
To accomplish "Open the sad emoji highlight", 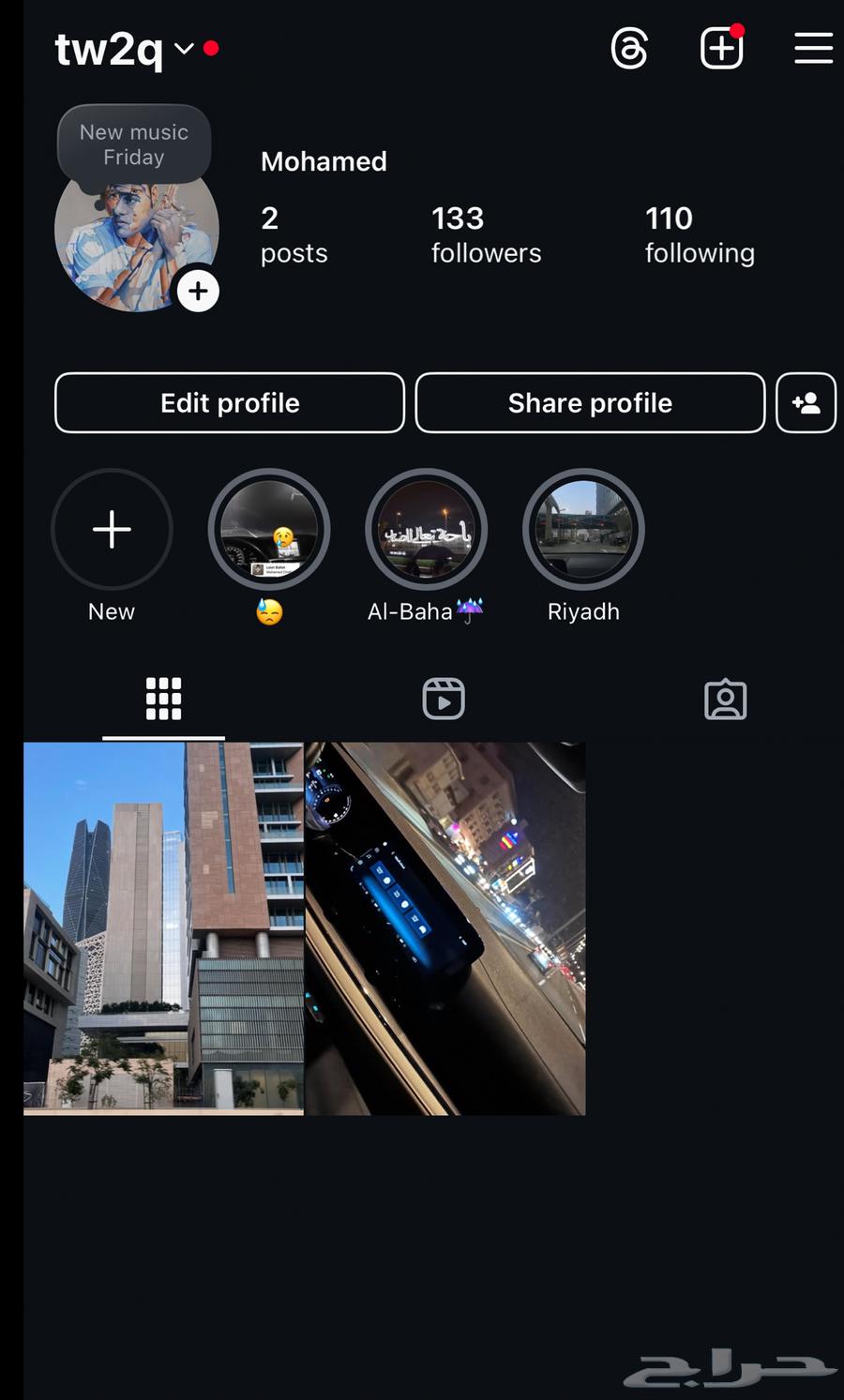I will click(269, 530).
